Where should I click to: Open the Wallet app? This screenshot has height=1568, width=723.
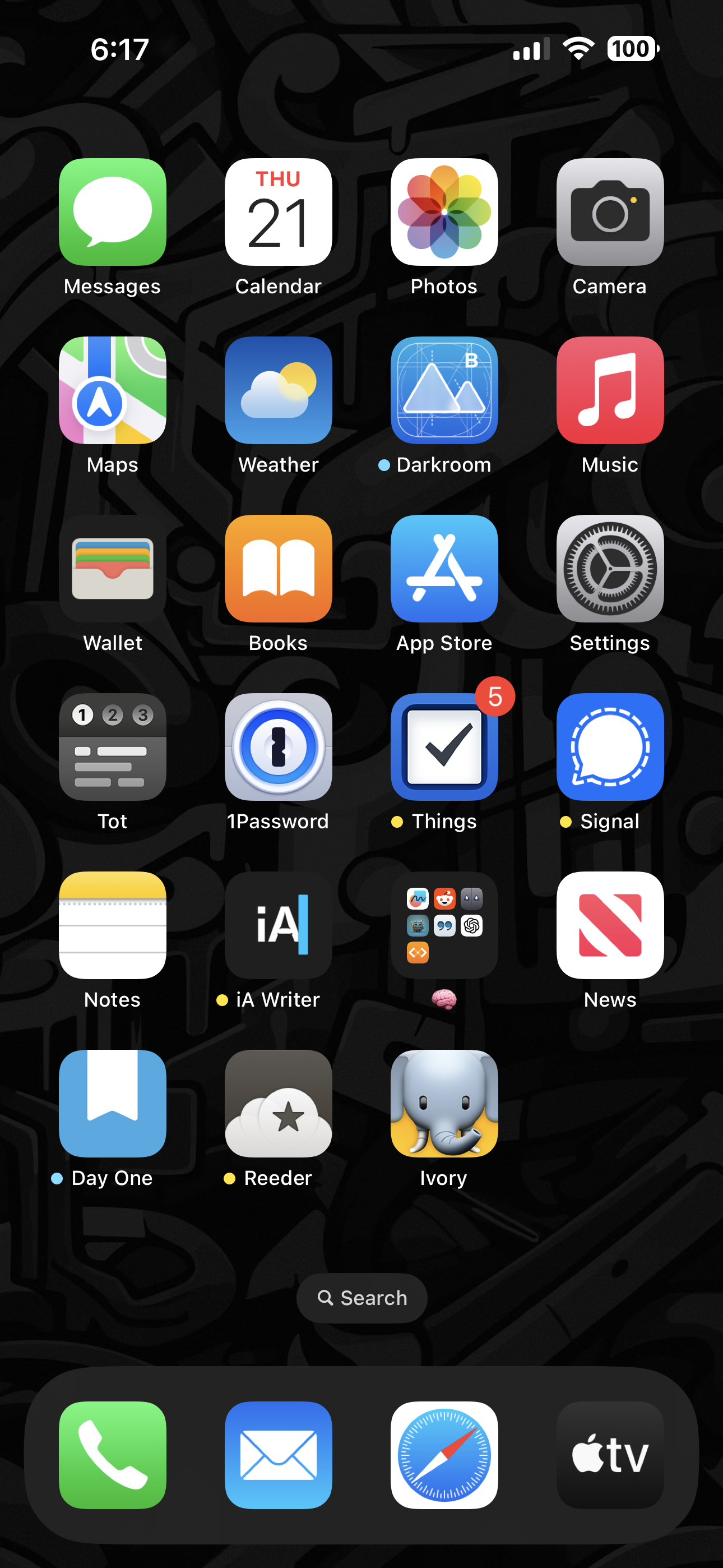pos(113,569)
